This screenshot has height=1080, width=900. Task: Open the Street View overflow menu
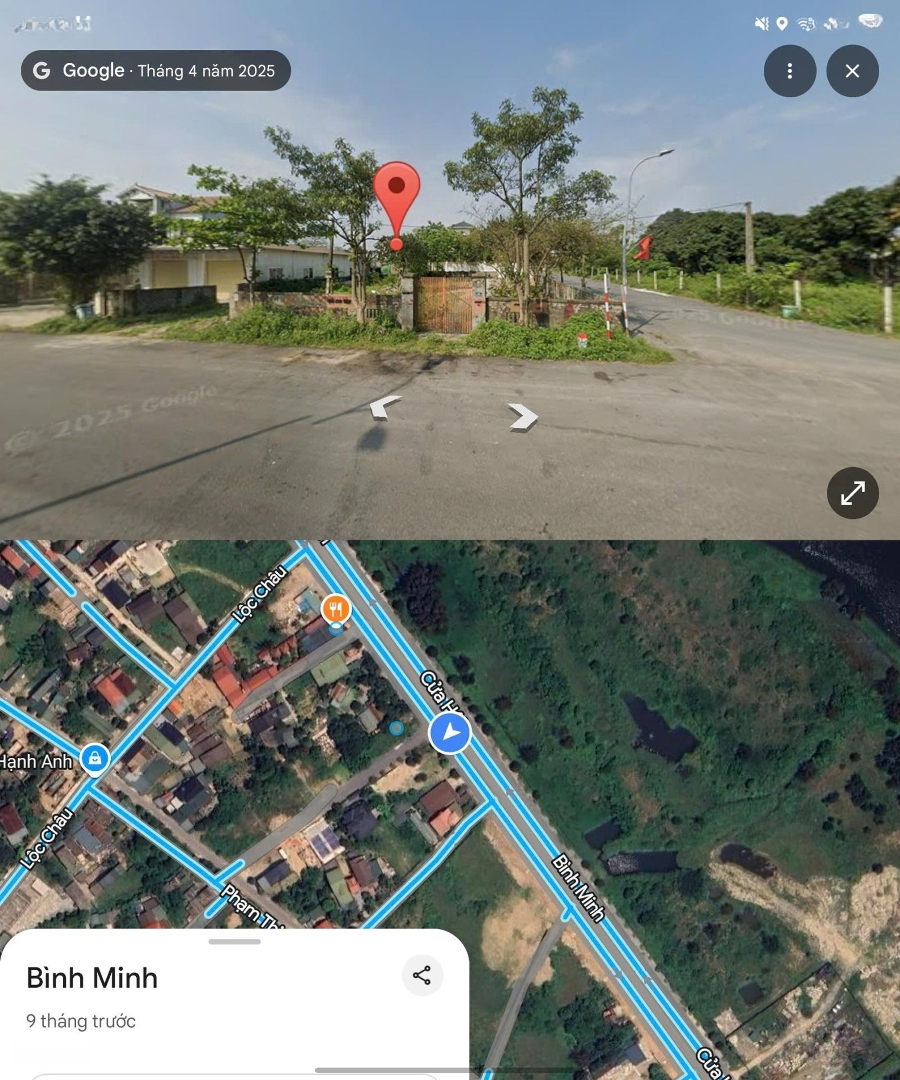(790, 71)
